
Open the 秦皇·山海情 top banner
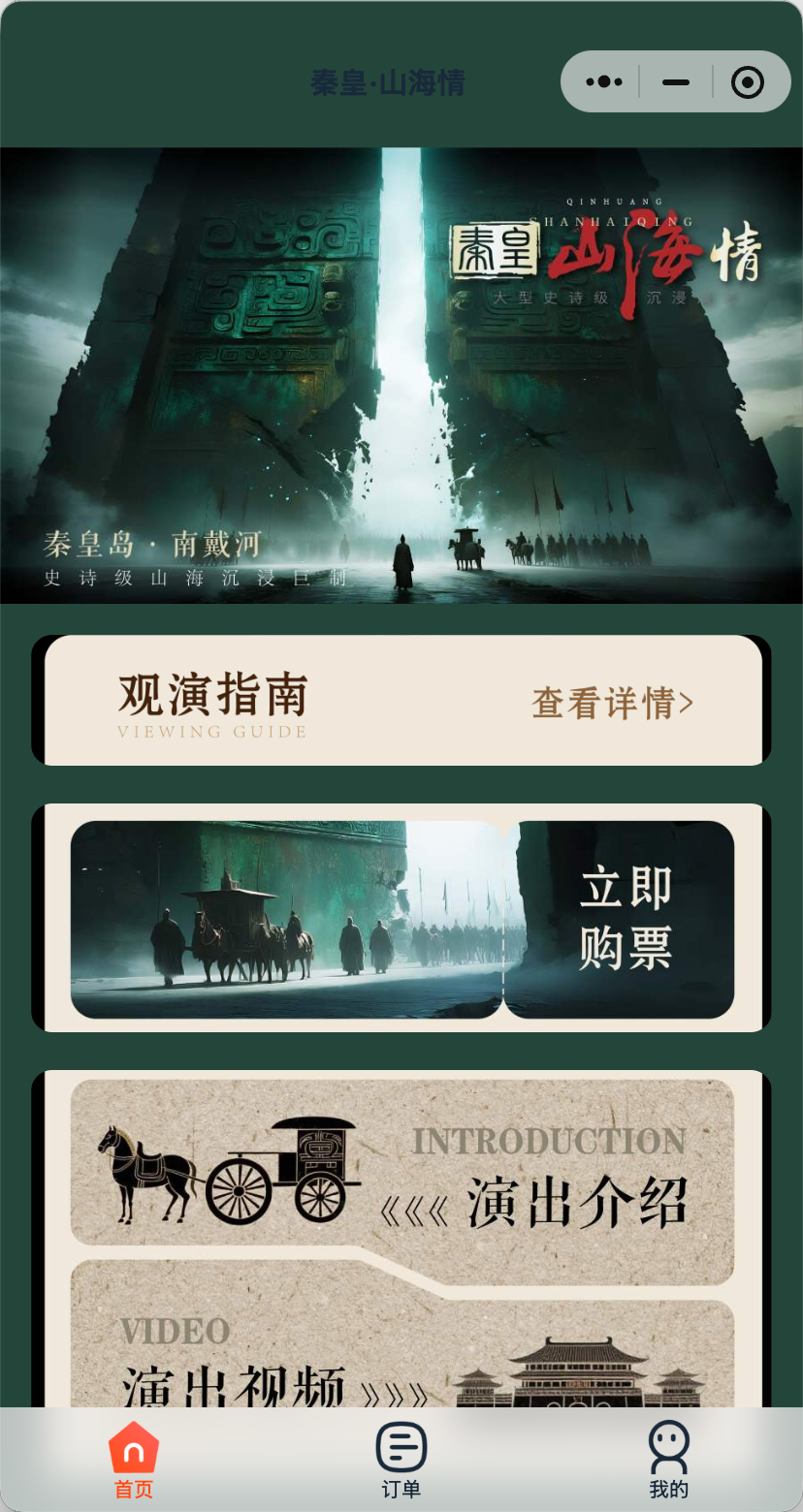[401, 375]
